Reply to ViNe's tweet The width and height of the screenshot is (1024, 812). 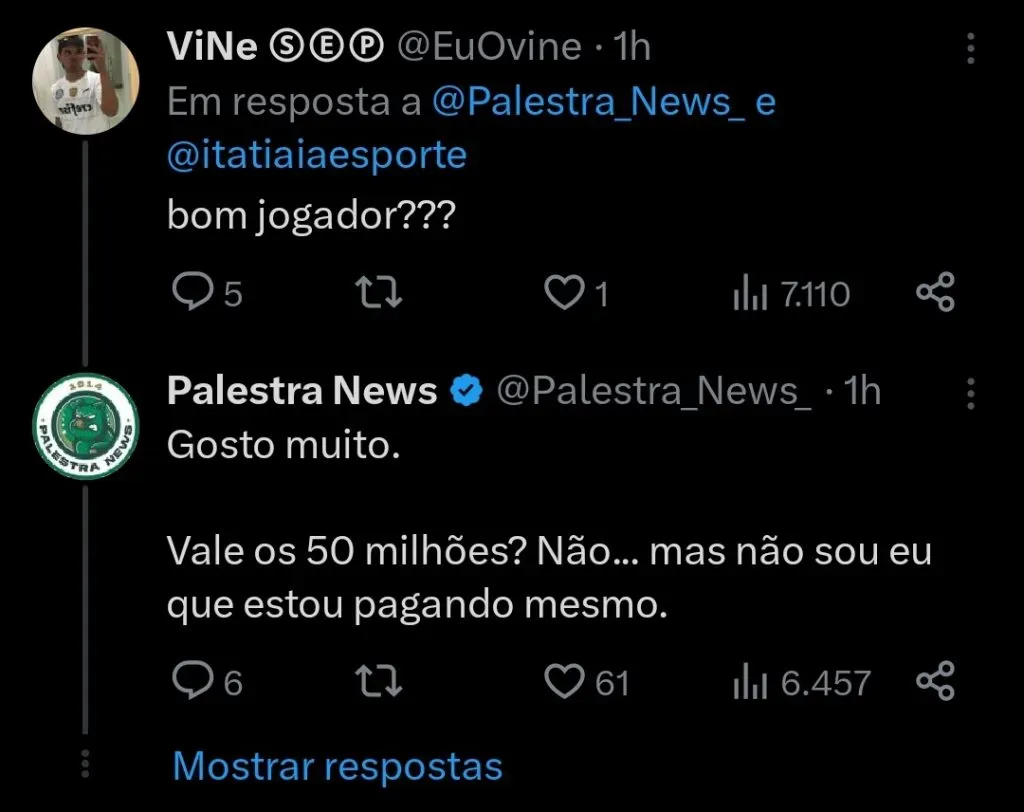(190, 294)
